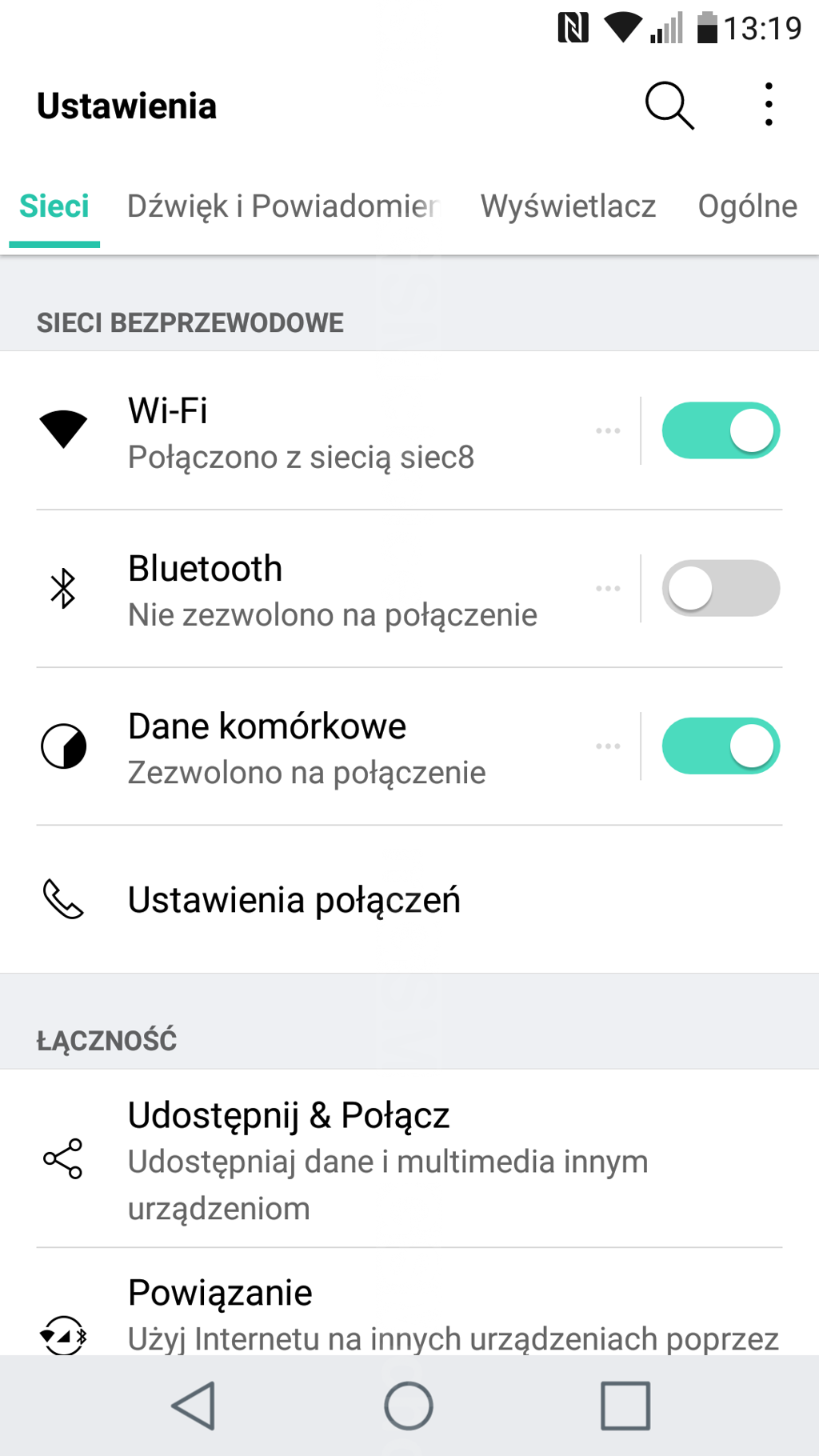Go to the home screen
Screen dimensions: 819x1456
(x=409, y=1406)
